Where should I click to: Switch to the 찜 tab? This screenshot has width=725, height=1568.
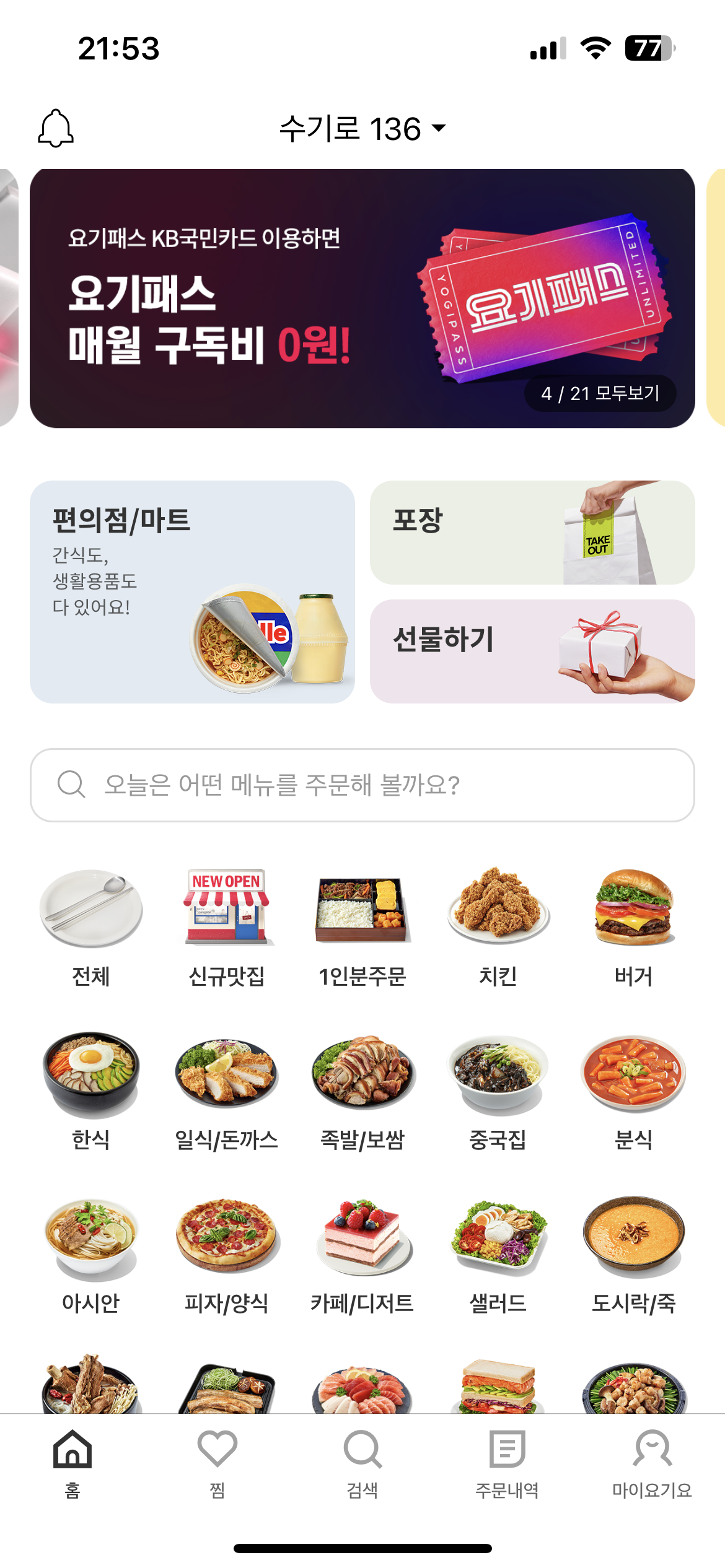pos(217,1463)
